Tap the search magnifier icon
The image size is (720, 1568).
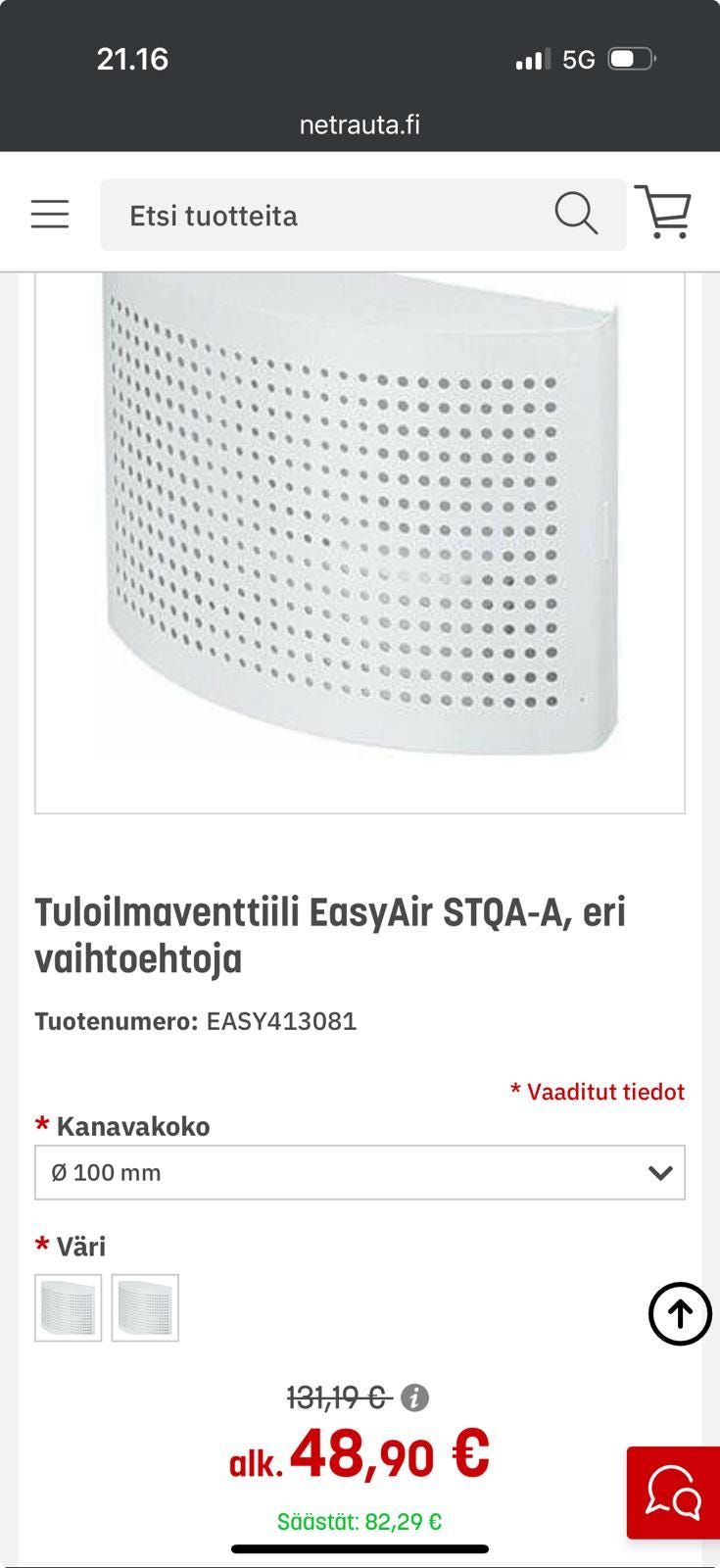click(577, 214)
